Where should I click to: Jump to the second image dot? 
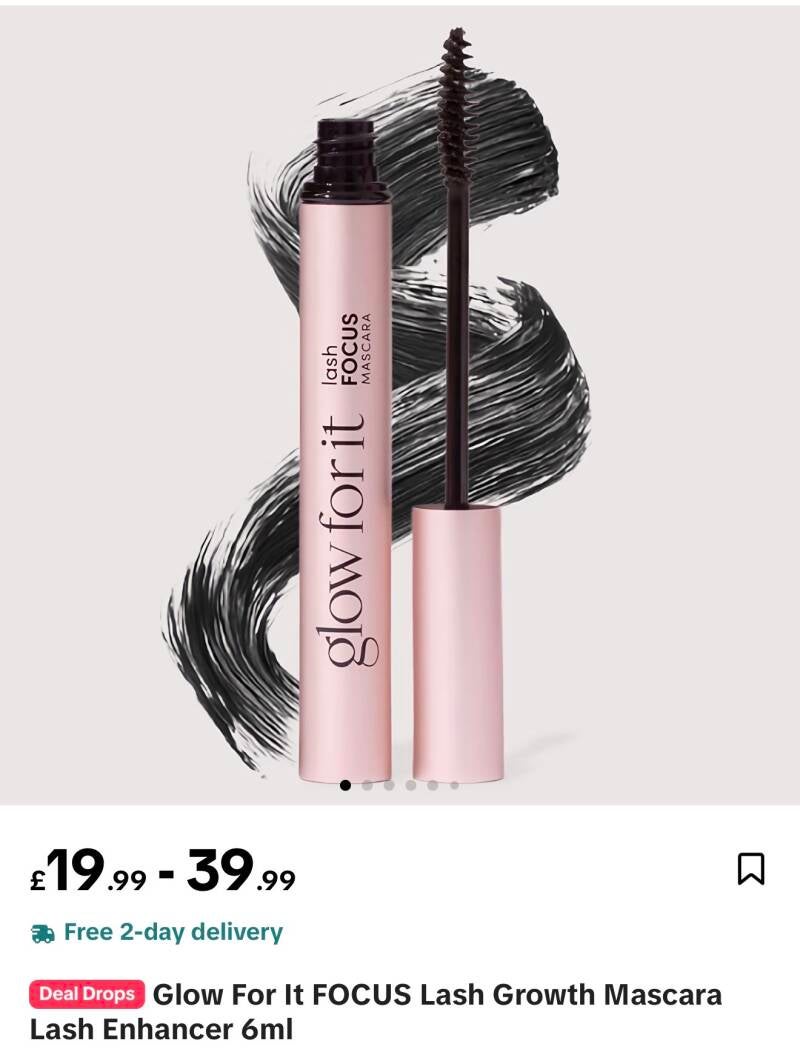click(367, 785)
